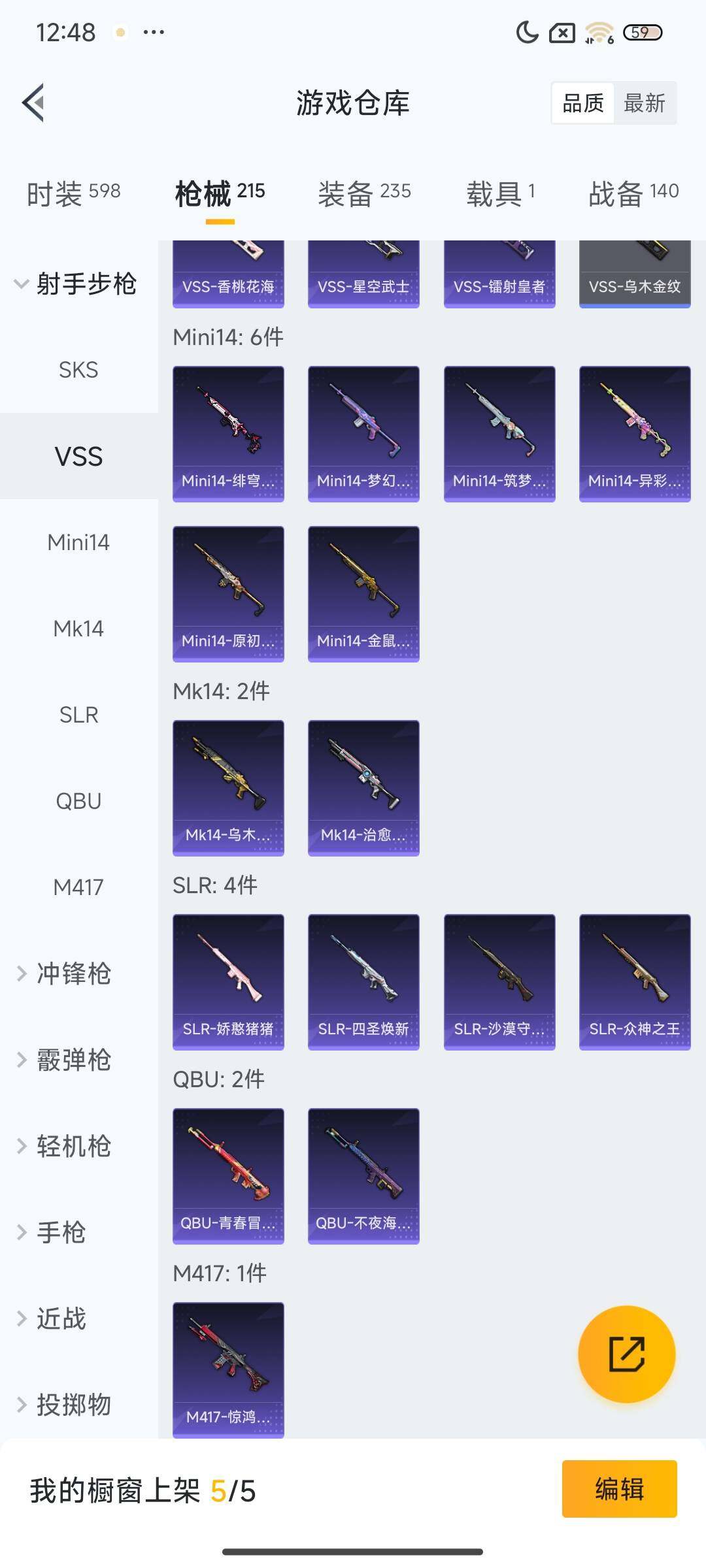Expand the 霰弹枪 category
The height and width of the screenshot is (1568, 706).
click(72, 1060)
